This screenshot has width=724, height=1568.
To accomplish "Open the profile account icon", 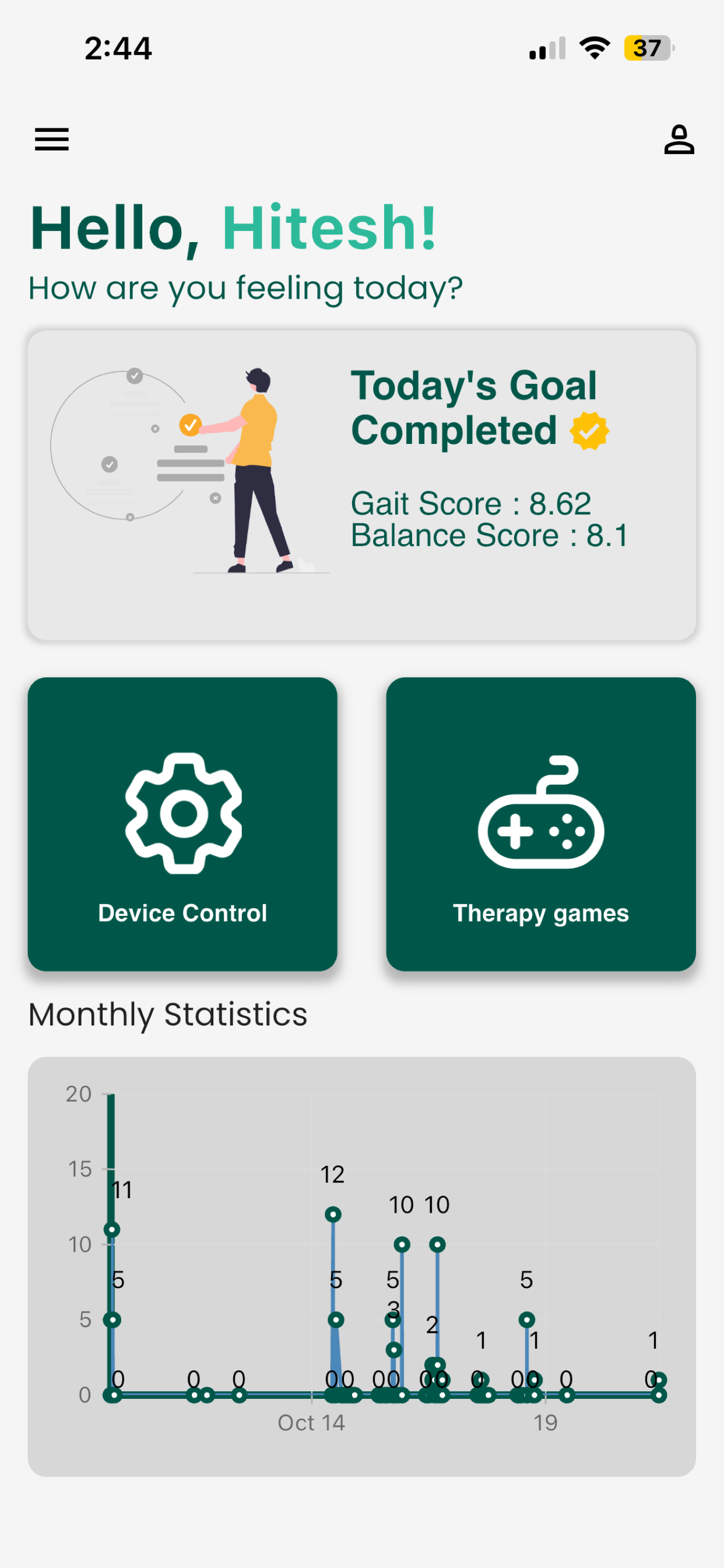I will pos(679,140).
